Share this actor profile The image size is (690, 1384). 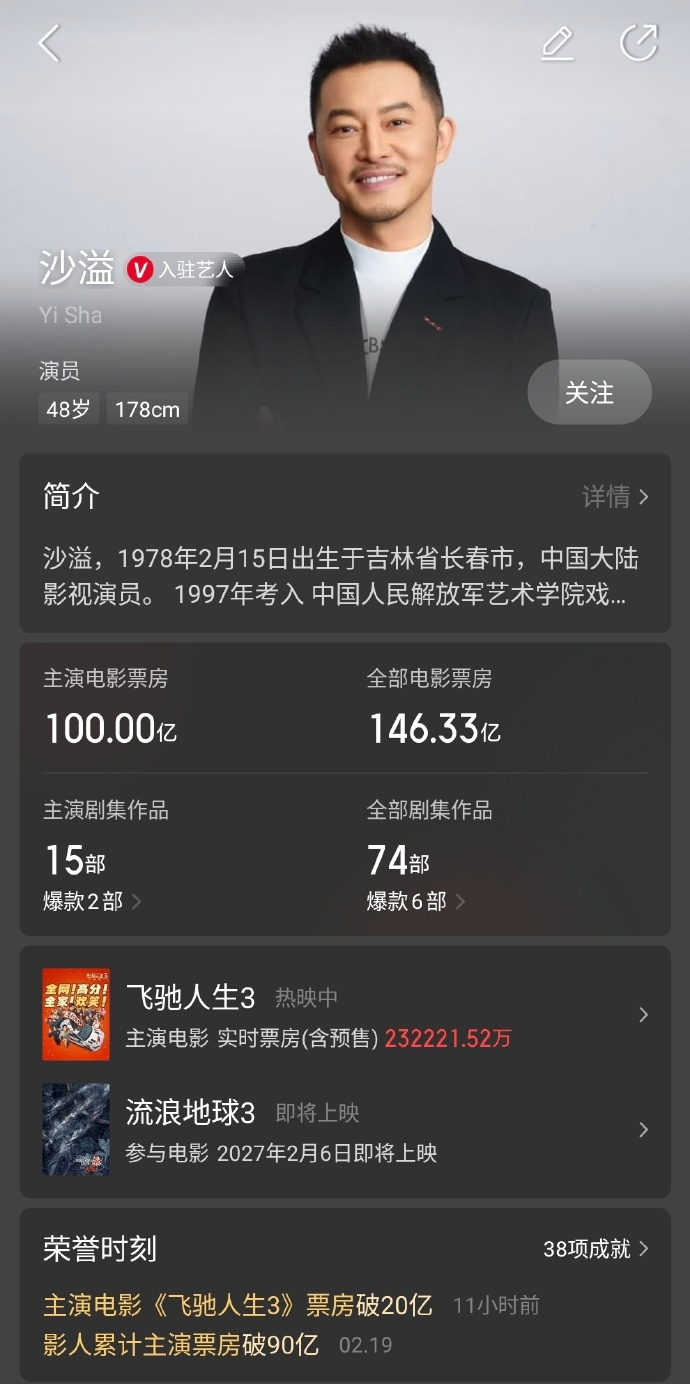(x=638, y=44)
